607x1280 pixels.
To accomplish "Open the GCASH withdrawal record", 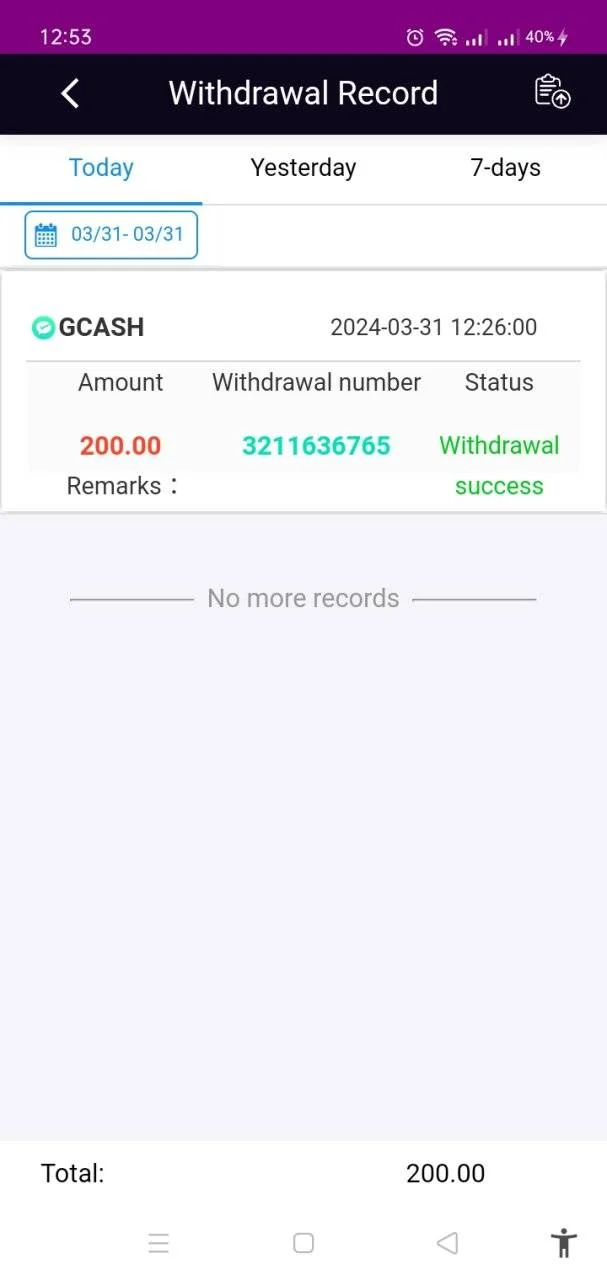I will (303, 391).
